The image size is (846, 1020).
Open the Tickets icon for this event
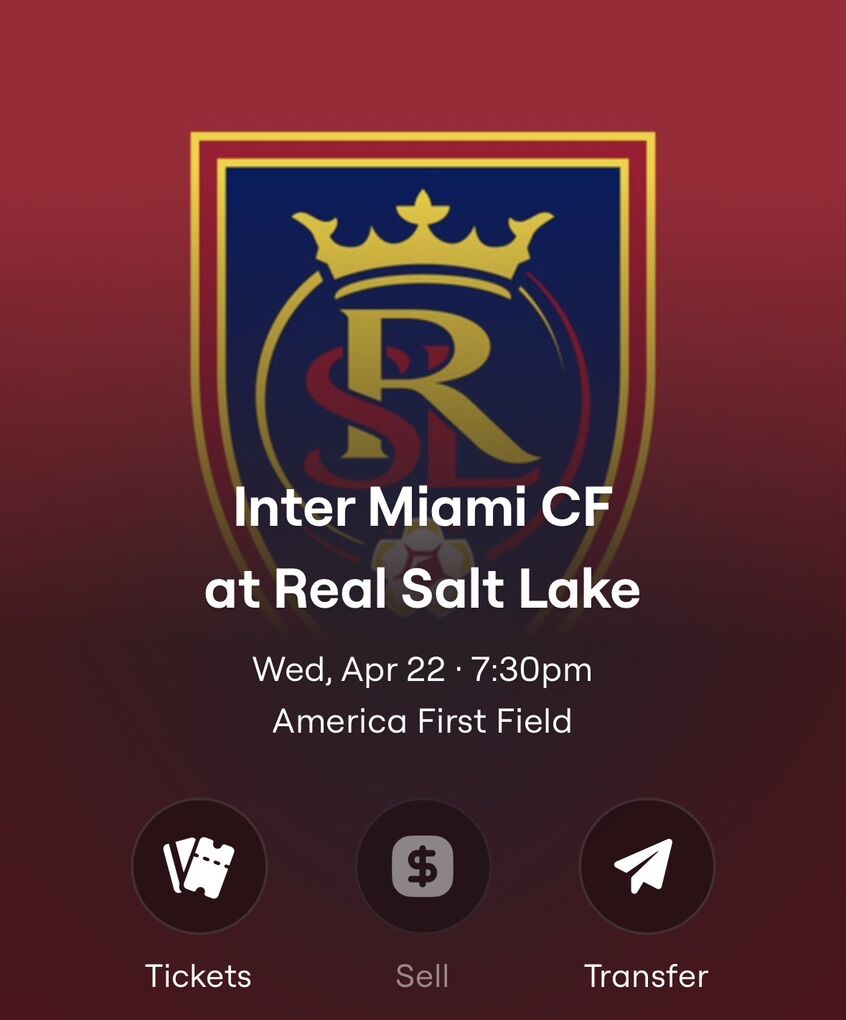(200, 868)
